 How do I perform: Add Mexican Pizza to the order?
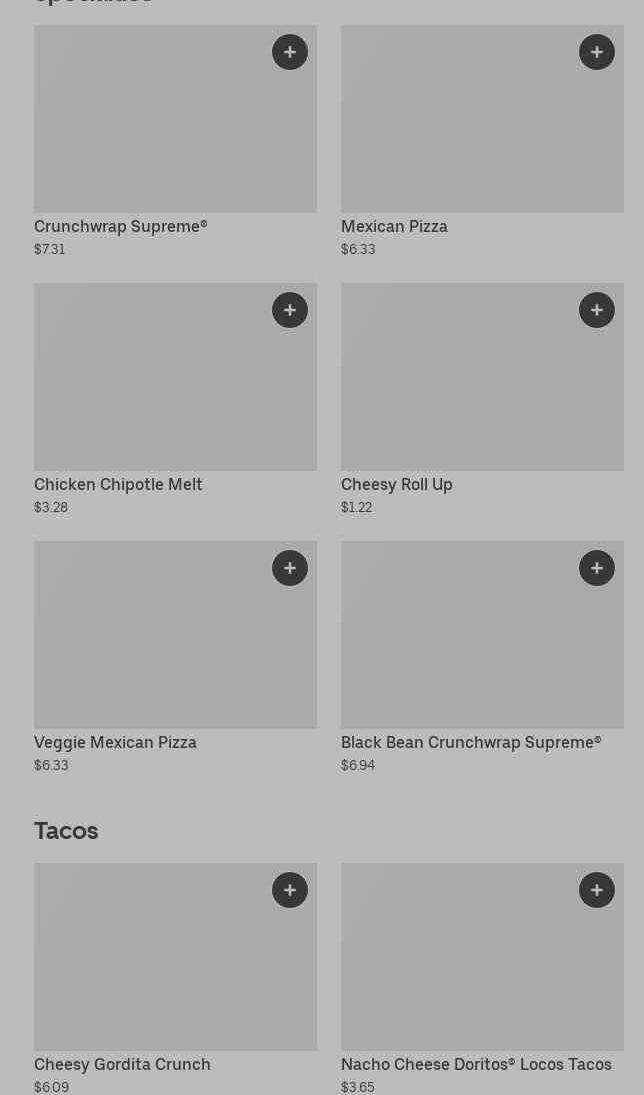pos(597,52)
